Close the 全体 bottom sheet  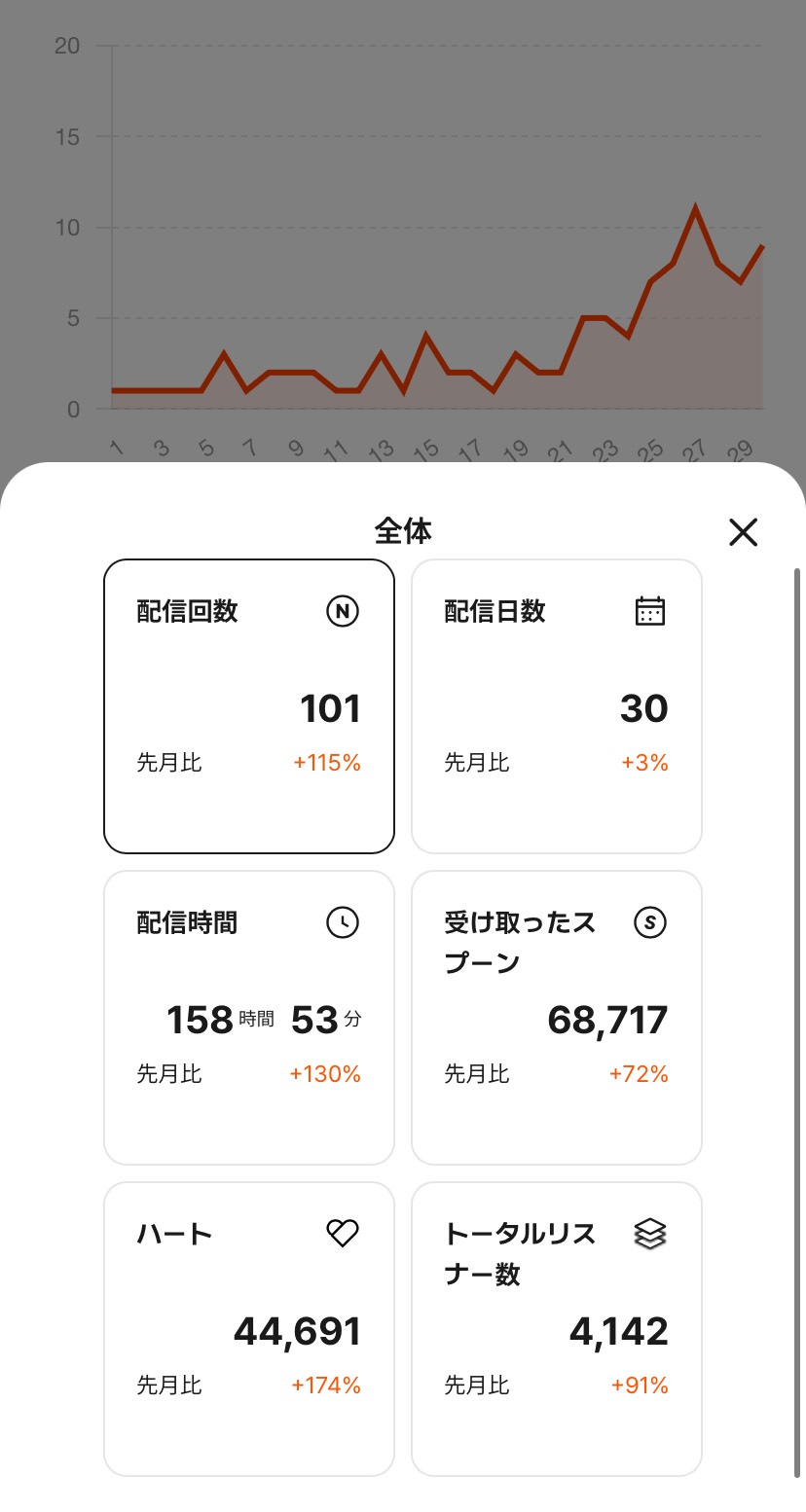[x=743, y=531]
